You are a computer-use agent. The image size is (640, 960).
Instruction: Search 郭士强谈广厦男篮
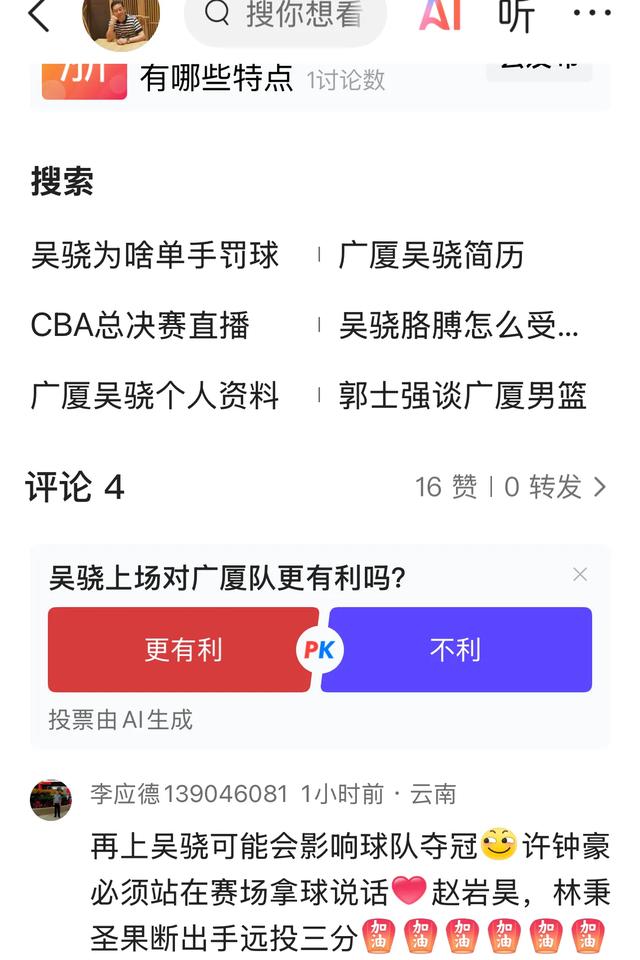point(462,396)
